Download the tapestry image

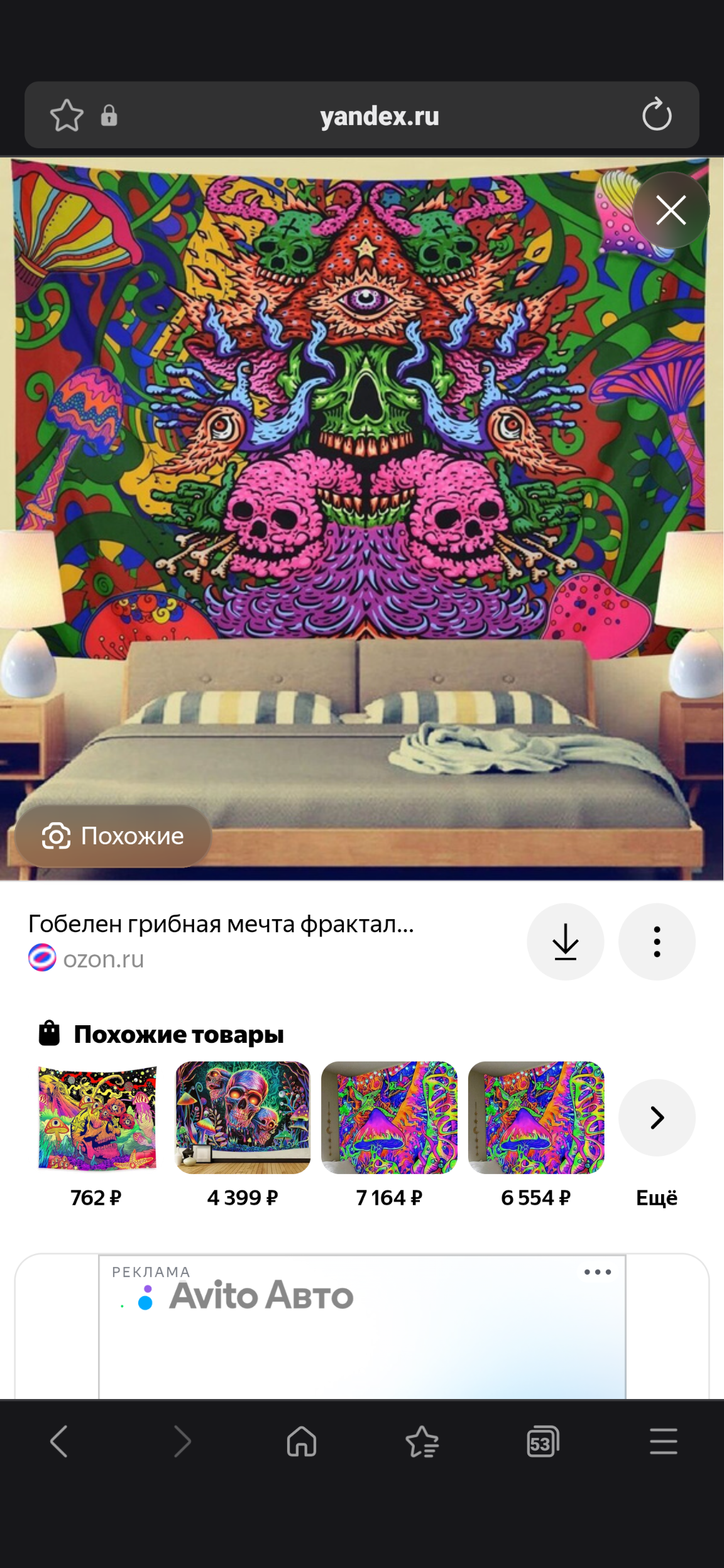[565, 941]
